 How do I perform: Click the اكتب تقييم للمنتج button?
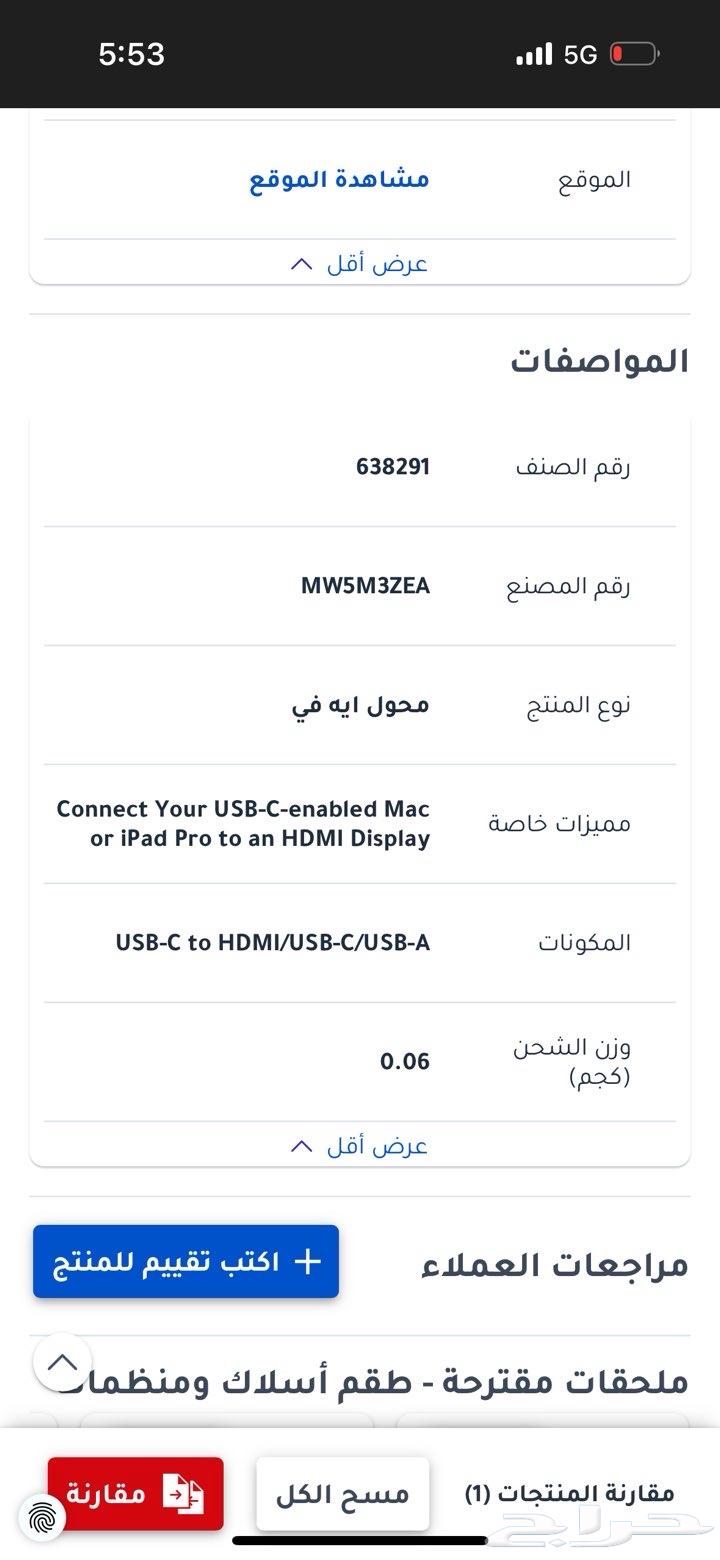tap(185, 1261)
